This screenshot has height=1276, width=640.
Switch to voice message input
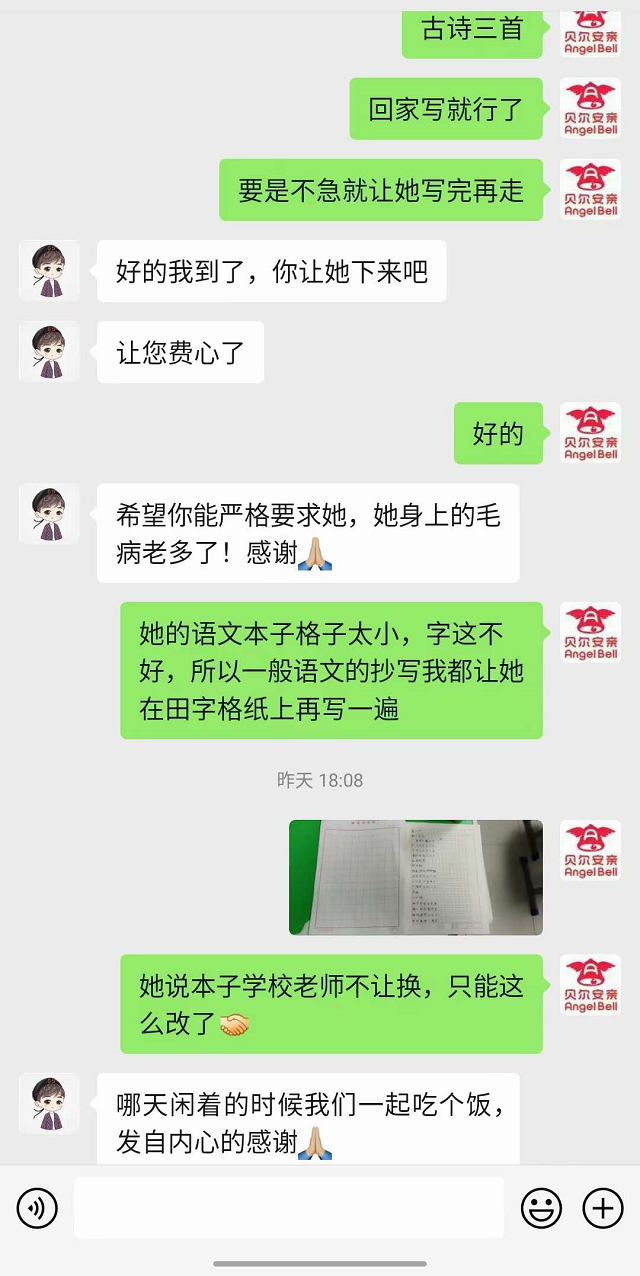tap(37, 1209)
